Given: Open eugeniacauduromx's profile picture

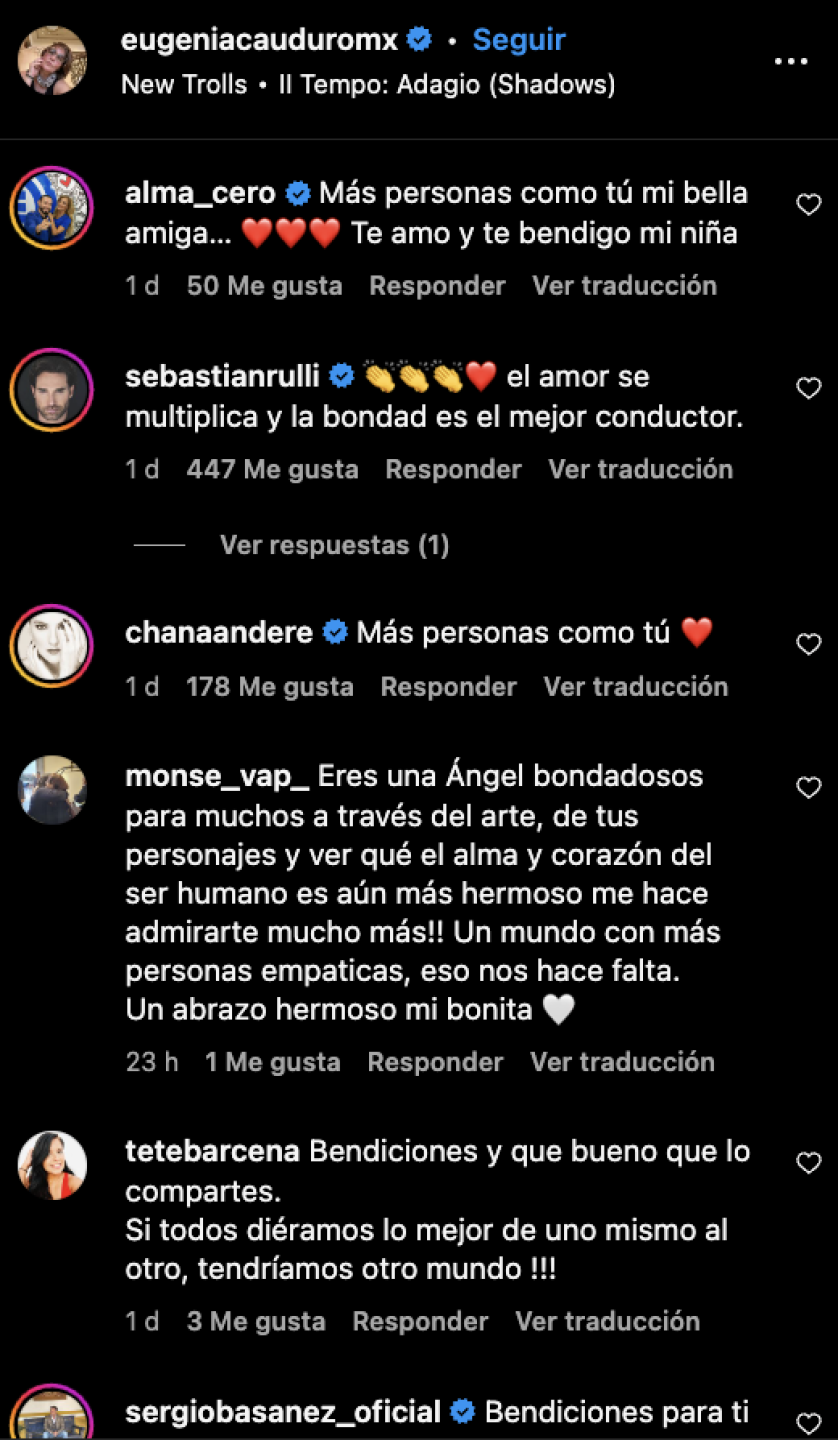Looking at the screenshot, I should [x=52, y=61].
